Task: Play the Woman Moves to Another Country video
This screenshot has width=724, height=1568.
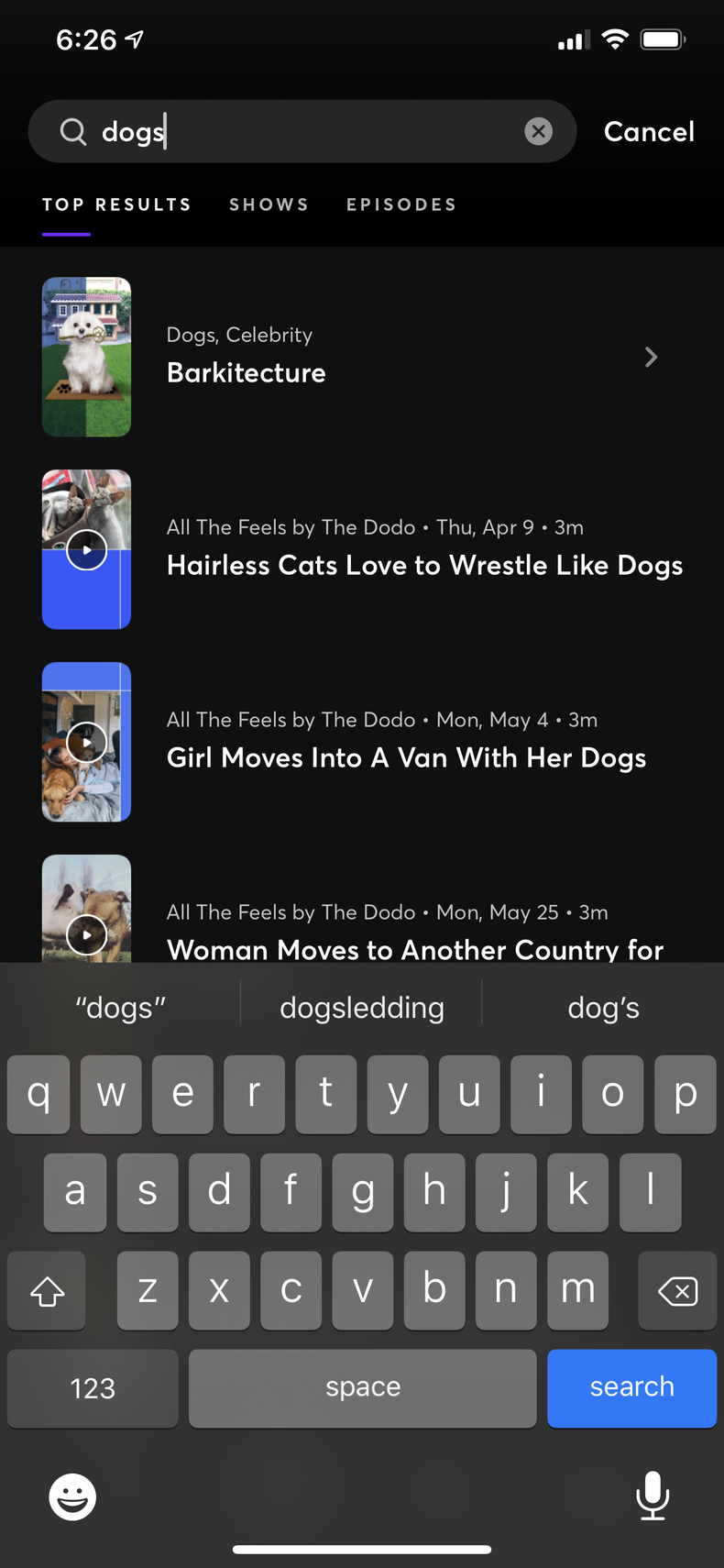Action: pos(86,934)
